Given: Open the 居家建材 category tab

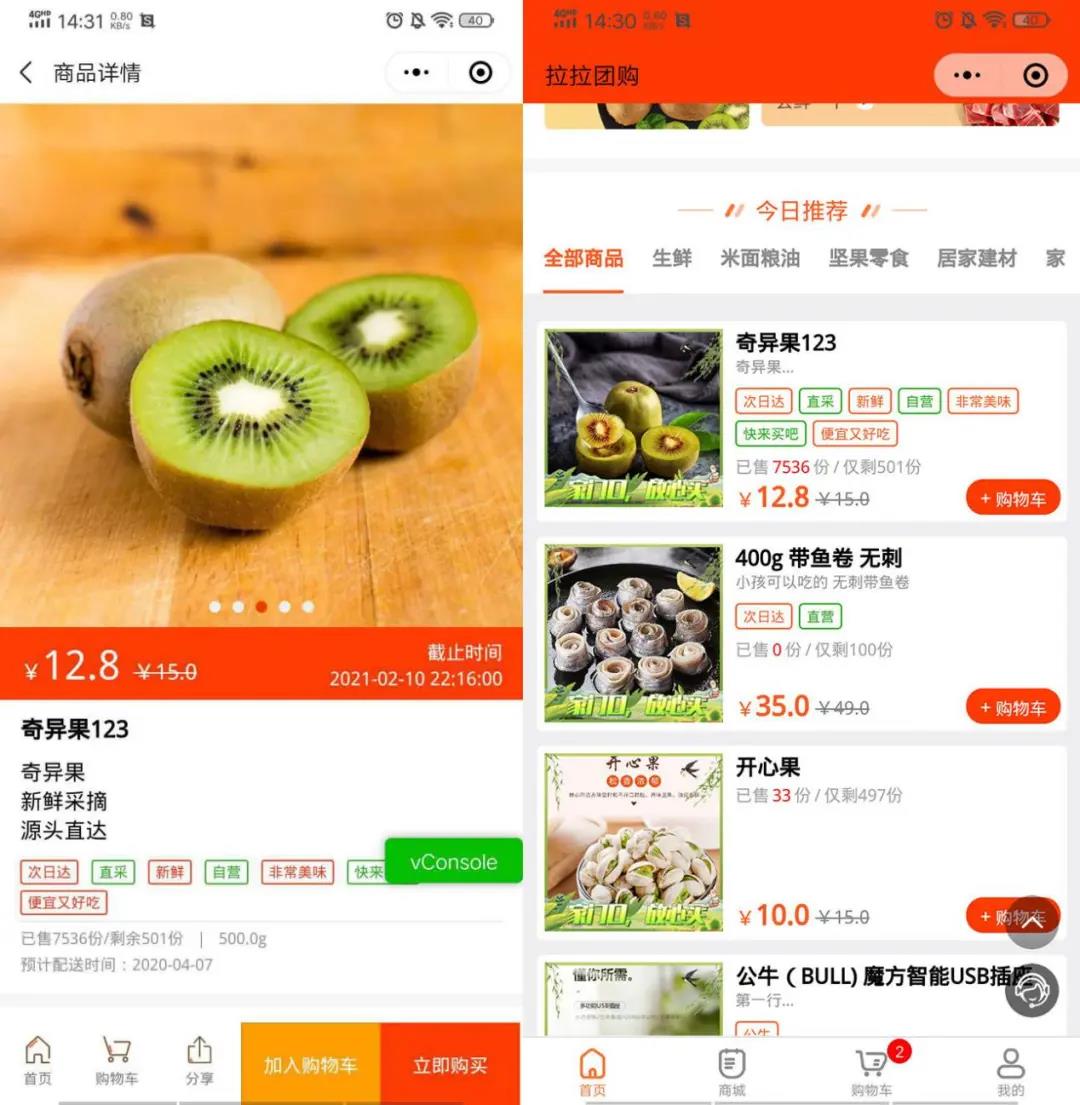Looking at the screenshot, I should tap(976, 258).
